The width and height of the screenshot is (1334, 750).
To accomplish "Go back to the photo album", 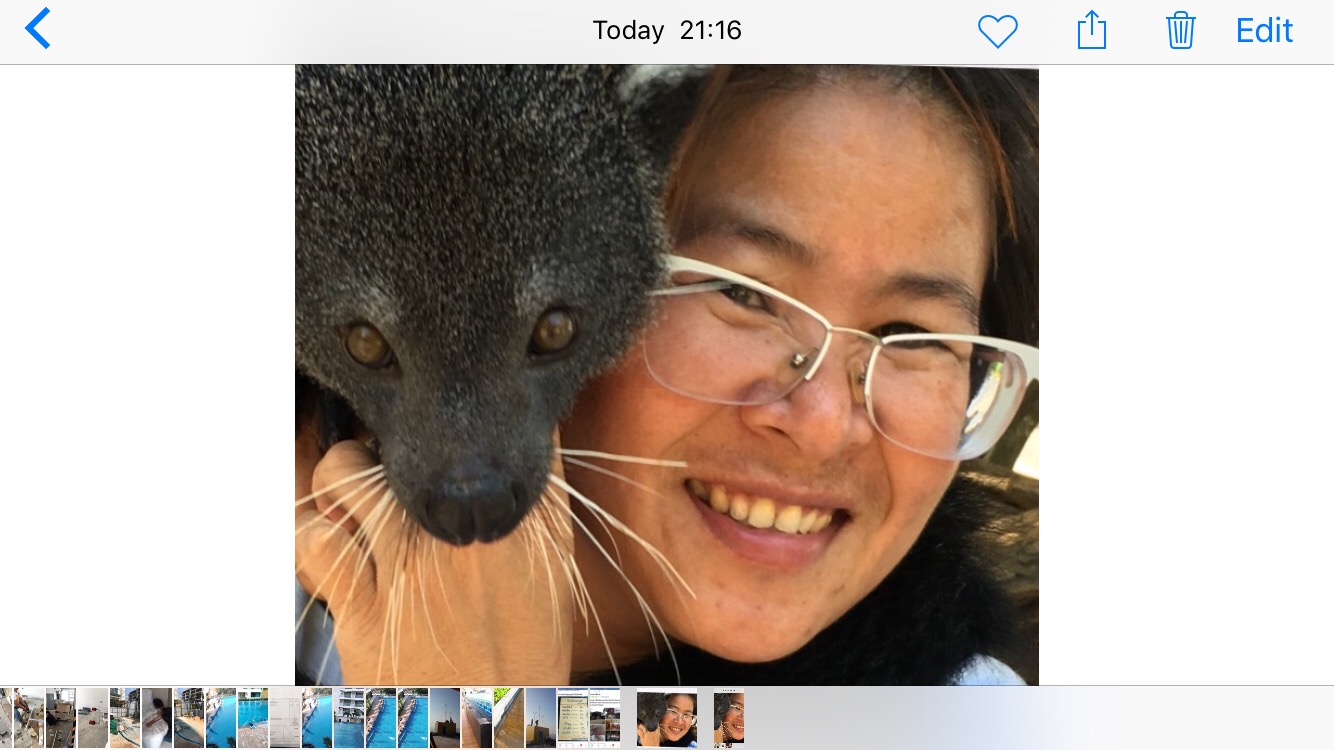I will [x=38, y=30].
